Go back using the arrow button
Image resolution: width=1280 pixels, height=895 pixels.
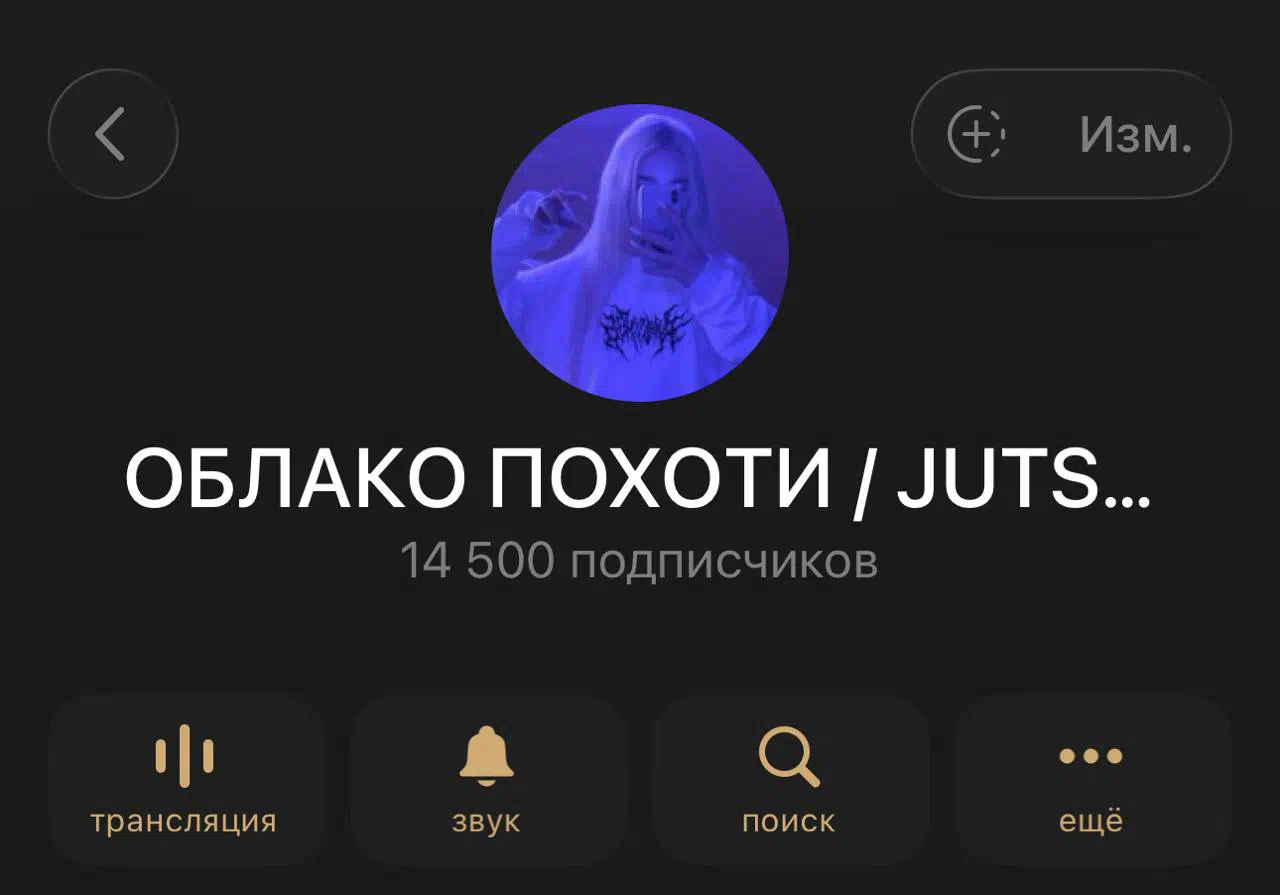[x=112, y=134]
